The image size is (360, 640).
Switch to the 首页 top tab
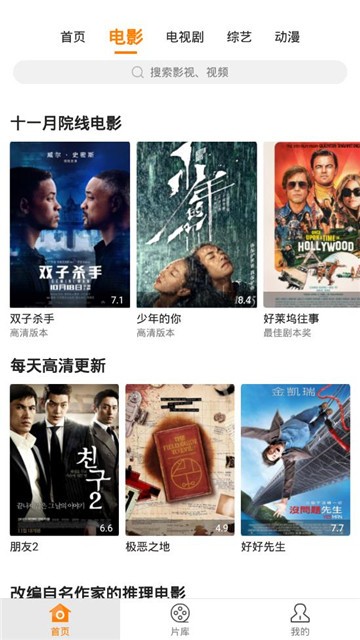coord(73,37)
